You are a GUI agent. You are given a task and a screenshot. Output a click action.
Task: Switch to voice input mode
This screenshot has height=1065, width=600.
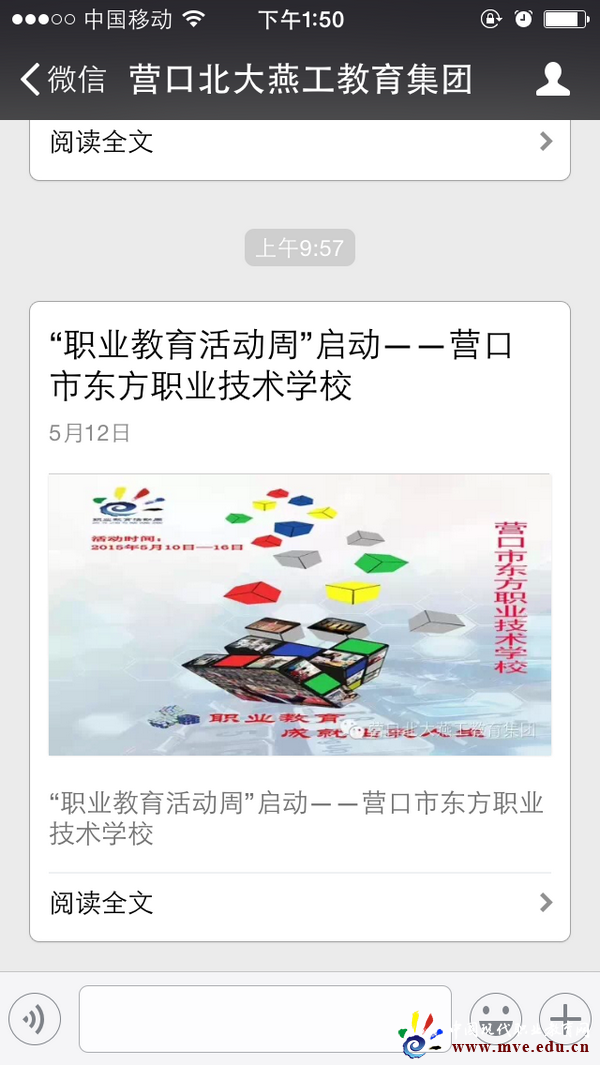click(x=35, y=1019)
